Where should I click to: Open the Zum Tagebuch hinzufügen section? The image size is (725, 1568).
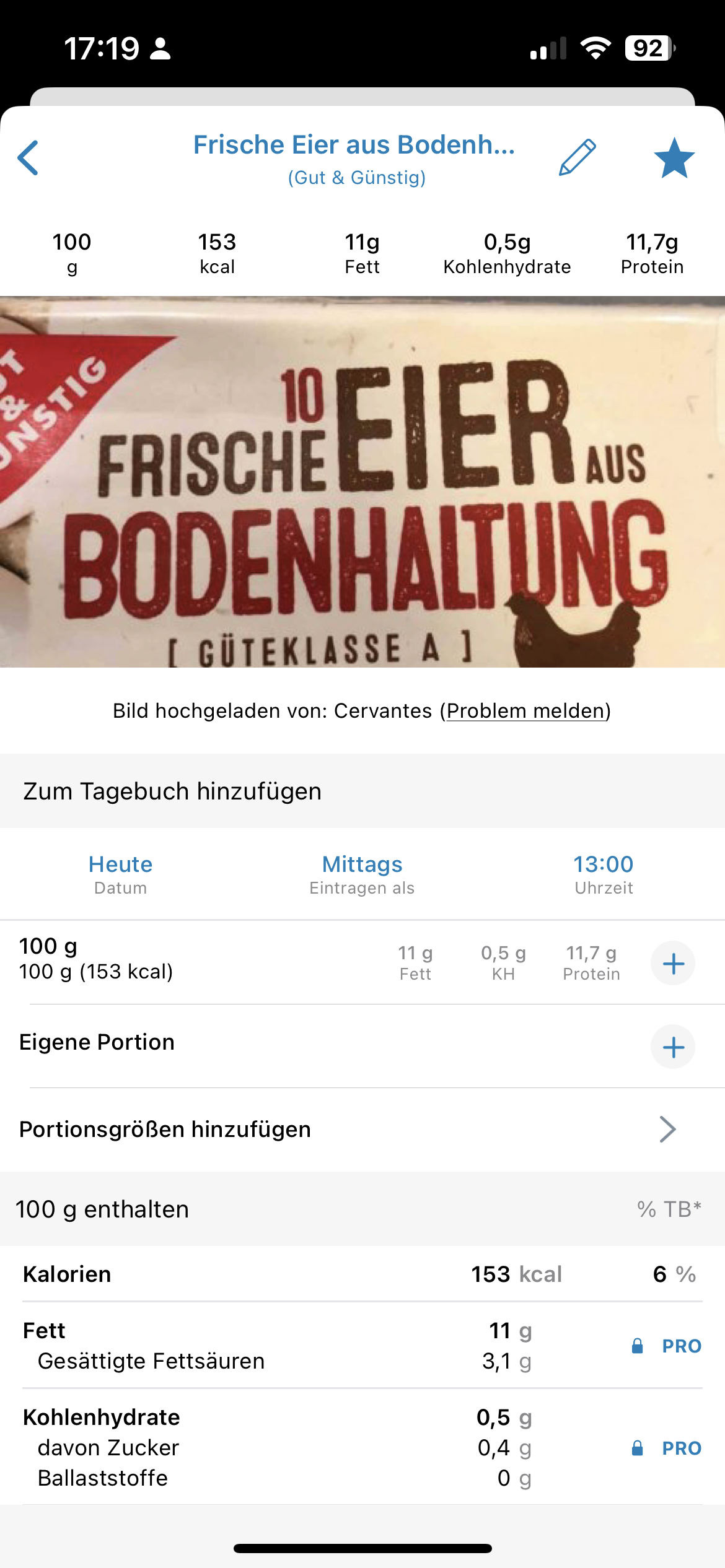172,791
